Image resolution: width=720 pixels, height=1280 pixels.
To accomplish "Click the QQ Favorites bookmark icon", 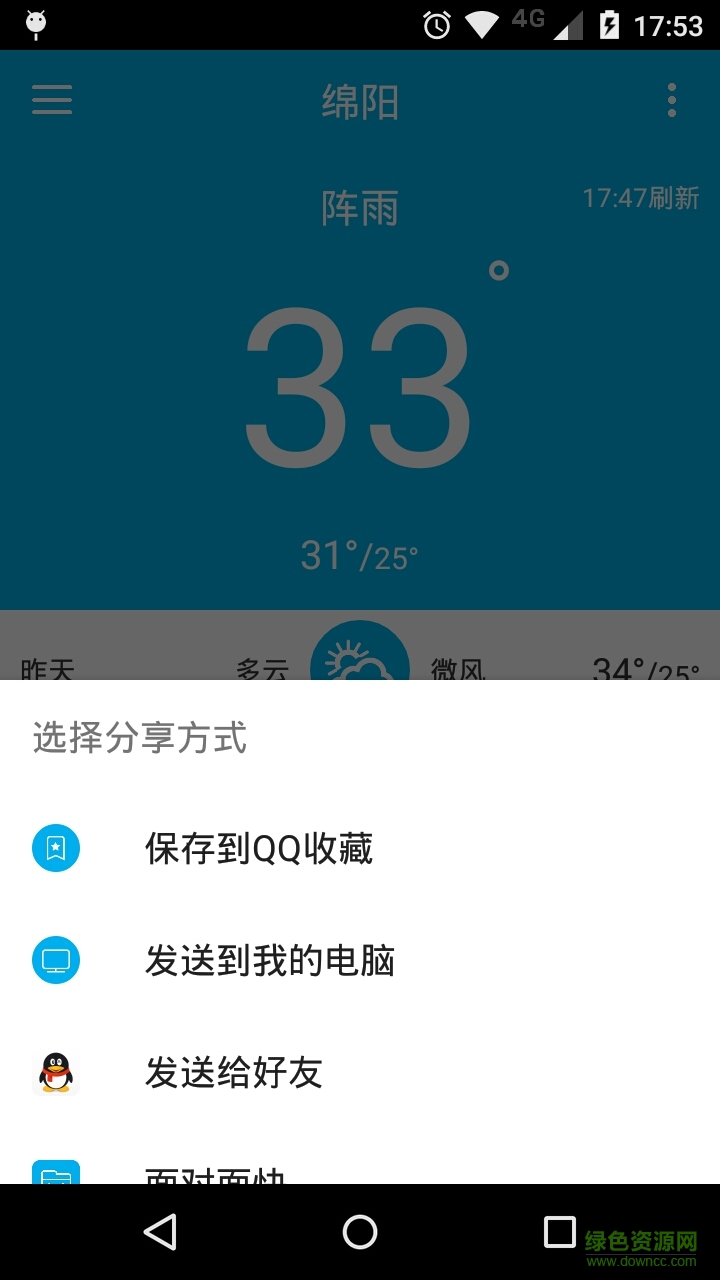I will tap(57, 847).
